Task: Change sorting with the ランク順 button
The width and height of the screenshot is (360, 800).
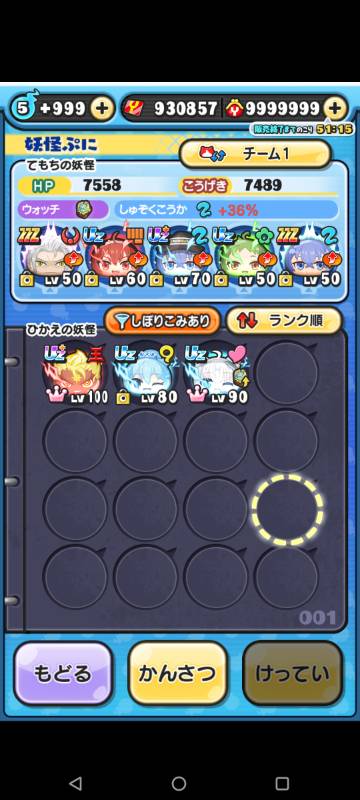Action: click(x=284, y=321)
